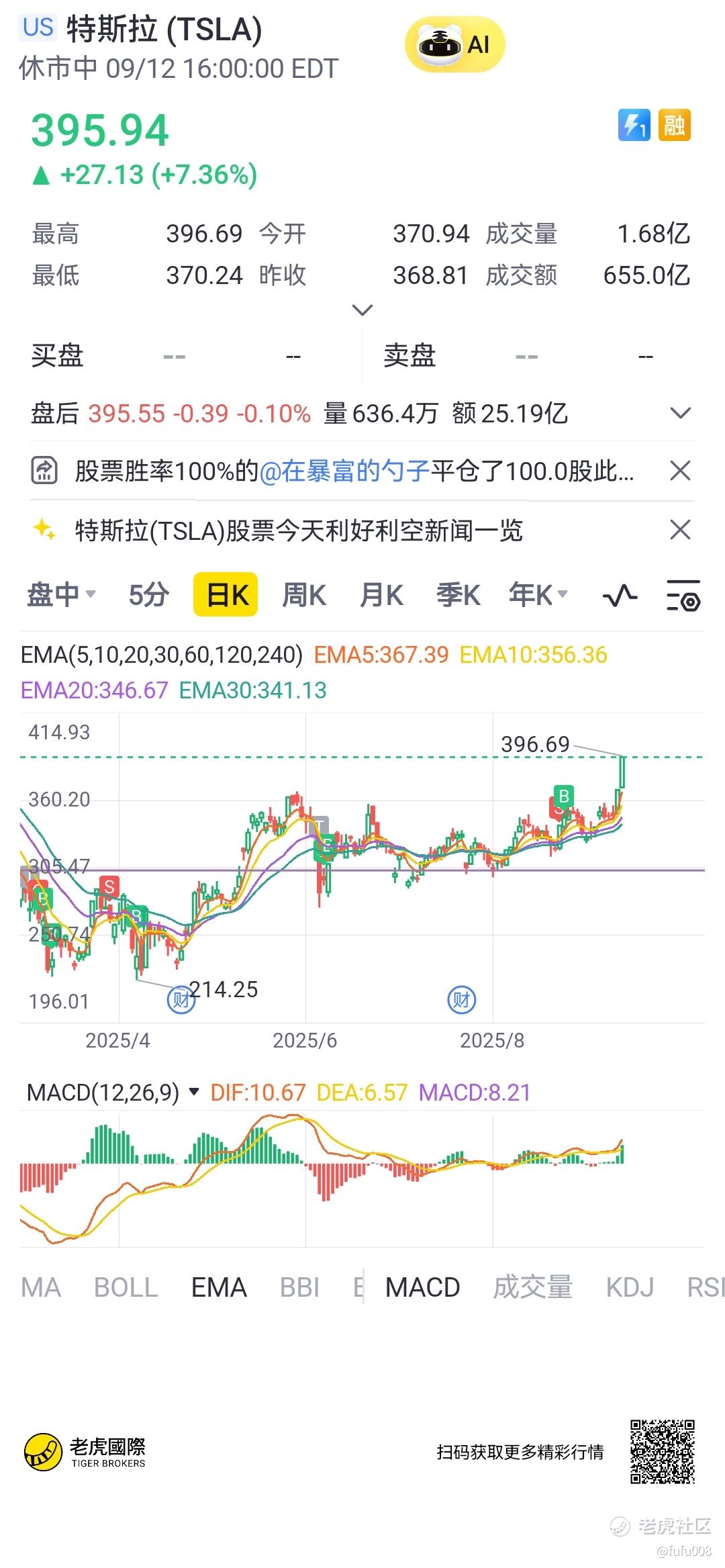
Task: Select BOLL main indicator
Action: [126, 1287]
